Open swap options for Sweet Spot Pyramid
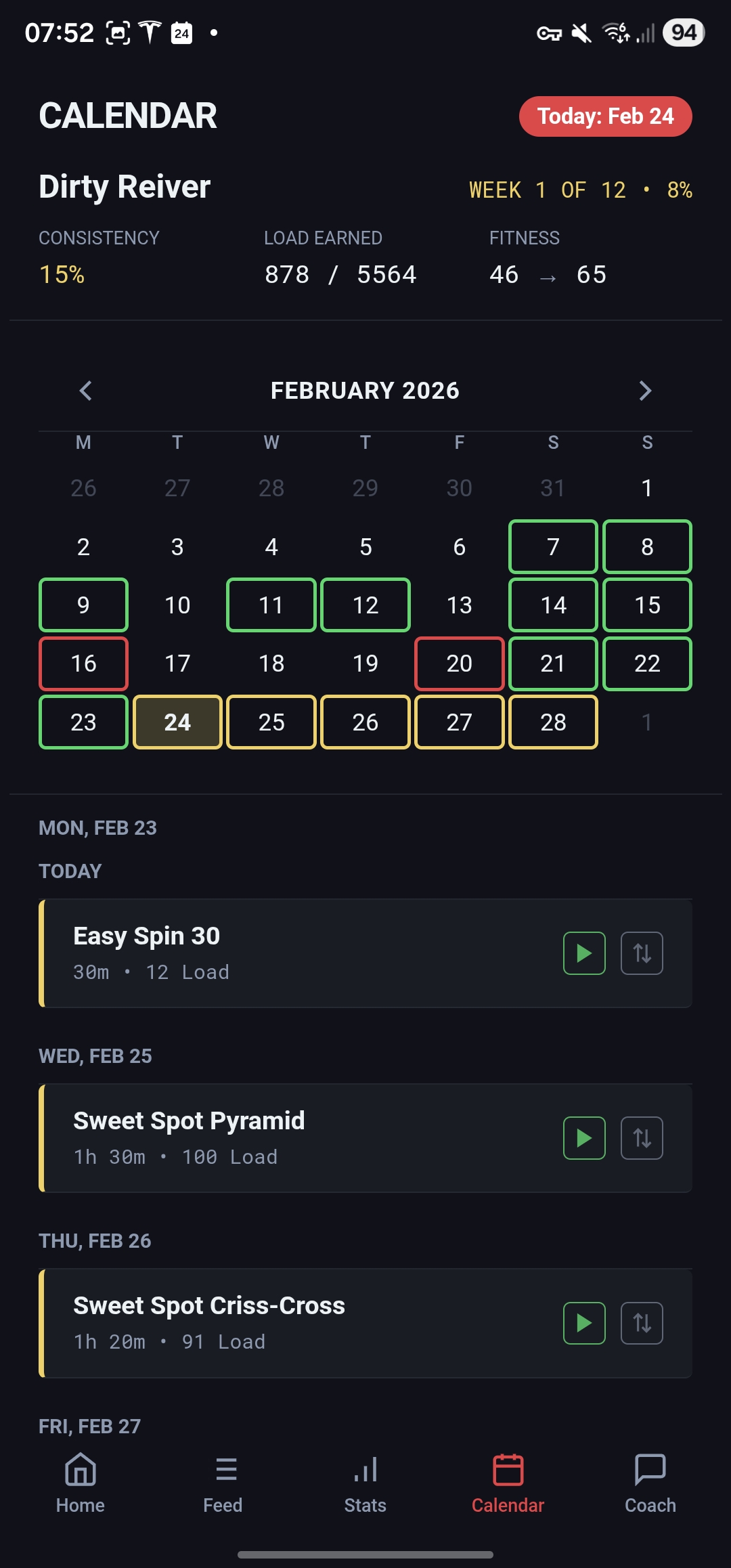 point(642,1137)
